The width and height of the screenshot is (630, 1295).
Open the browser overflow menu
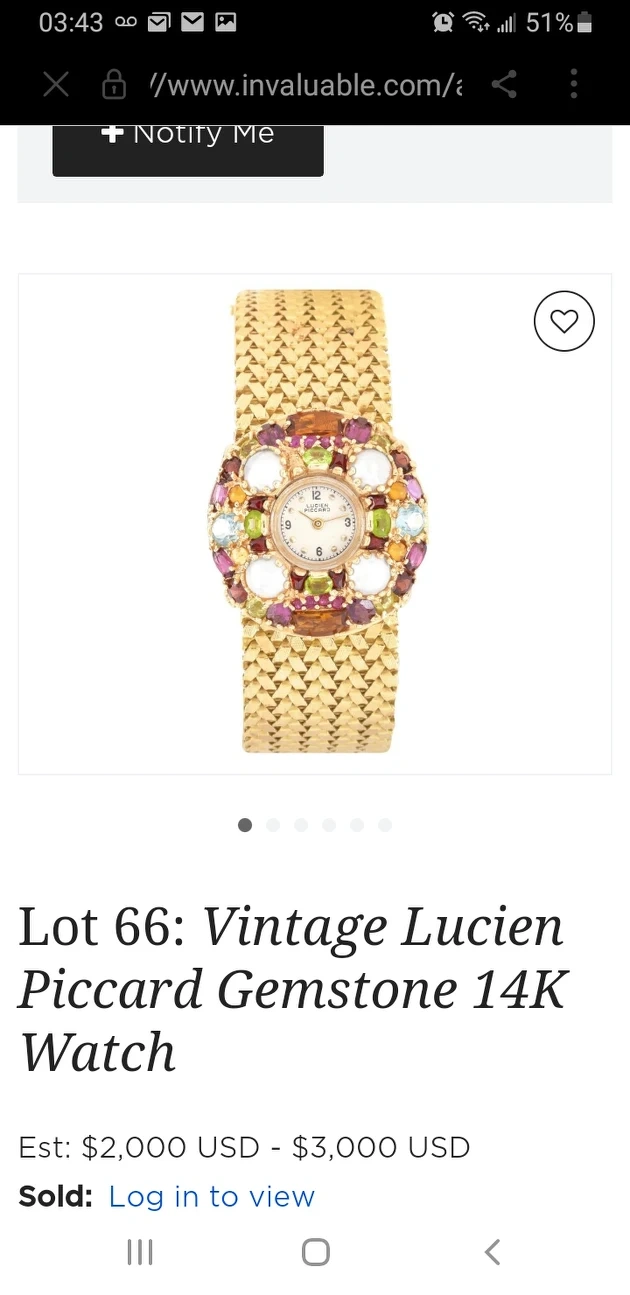point(574,85)
